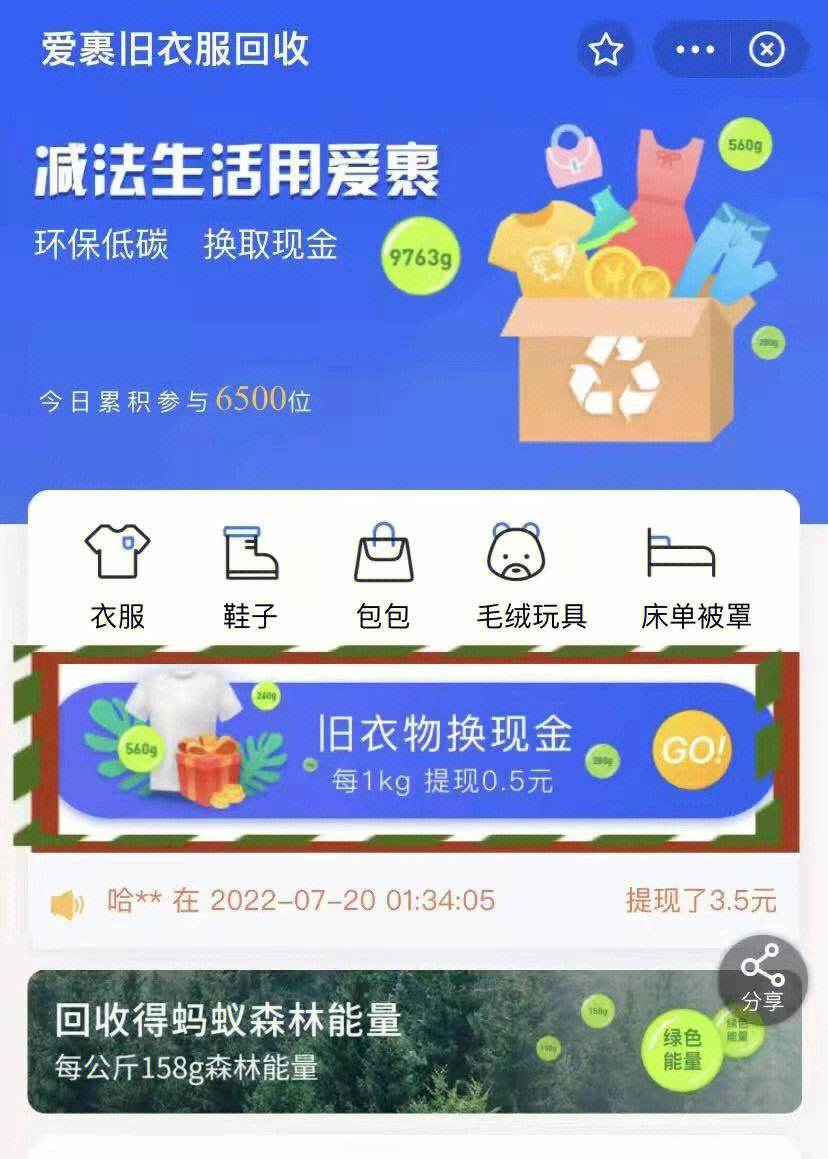
Task: Select the 鞋子 recycling category
Action: 250,577
